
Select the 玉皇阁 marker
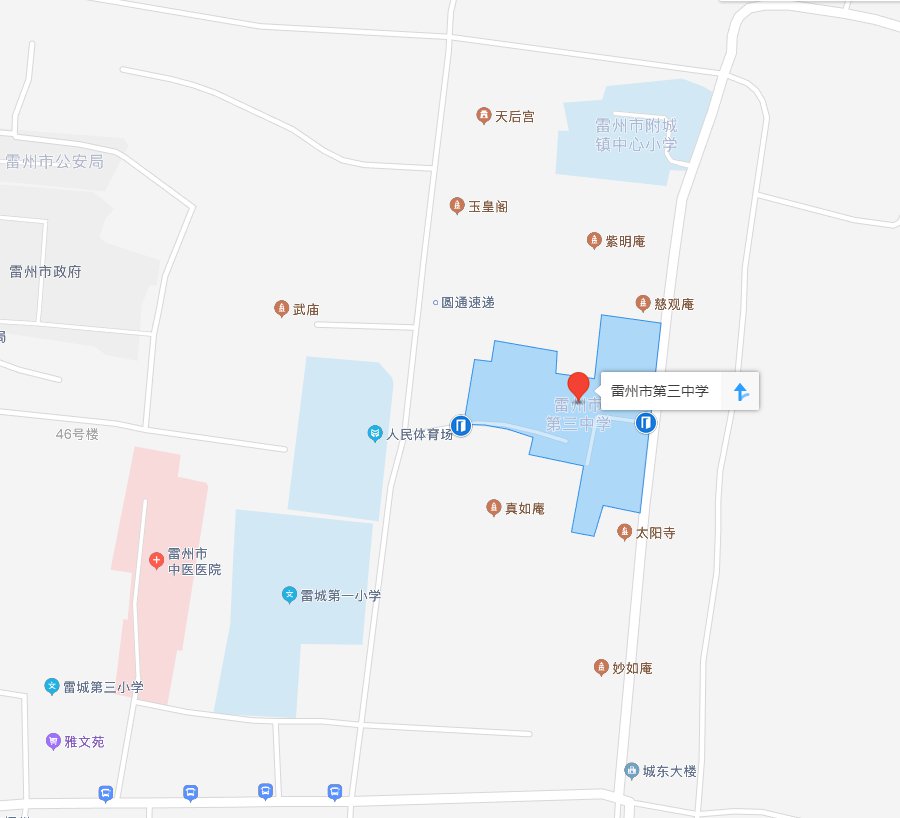pyautogui.click(x=457, y=206)
